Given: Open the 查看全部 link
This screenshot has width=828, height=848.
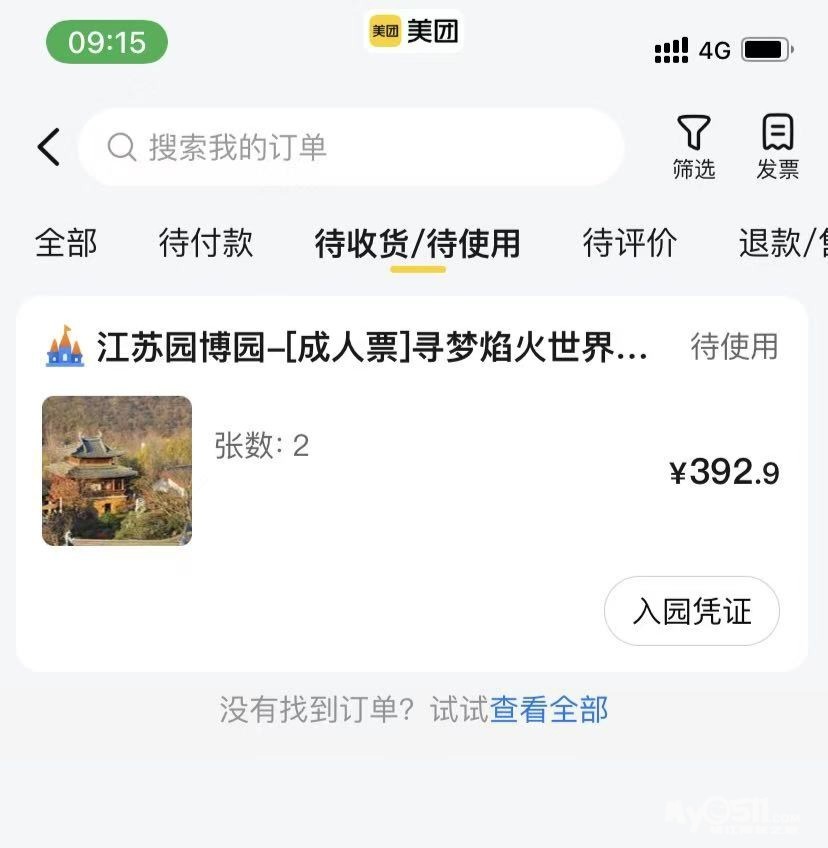Looking at the screenshot, I should point(549,710).
